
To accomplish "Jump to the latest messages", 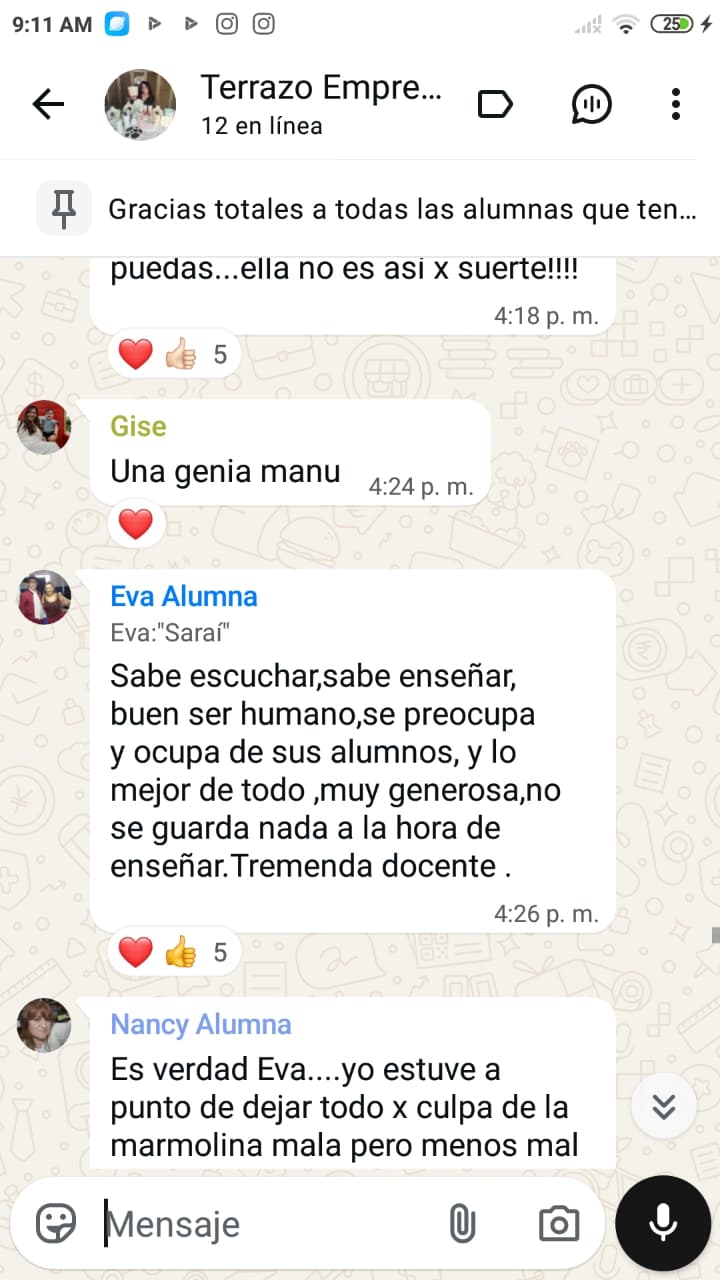I will click(663, 1106).
